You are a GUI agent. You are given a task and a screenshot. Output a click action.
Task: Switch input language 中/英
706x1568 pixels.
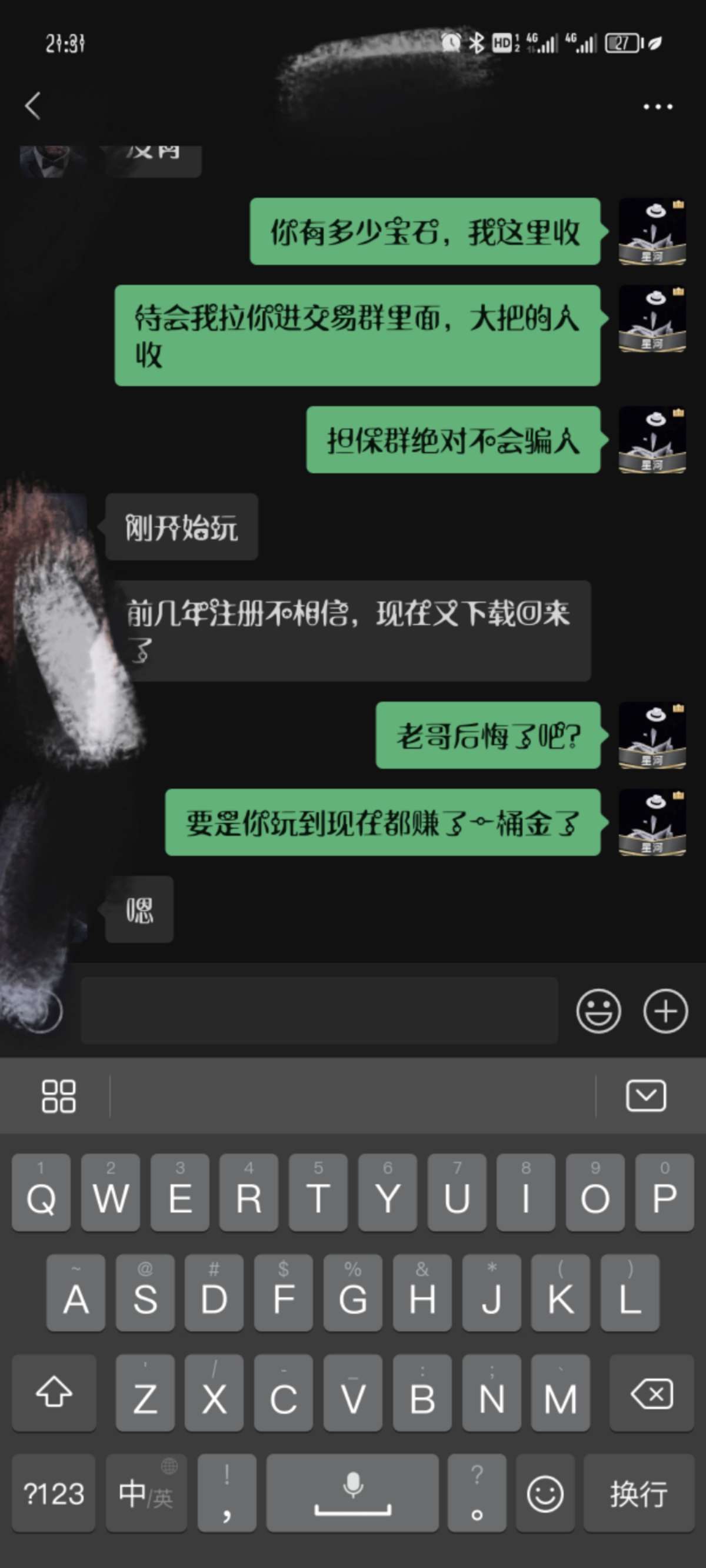point(146,1493)
